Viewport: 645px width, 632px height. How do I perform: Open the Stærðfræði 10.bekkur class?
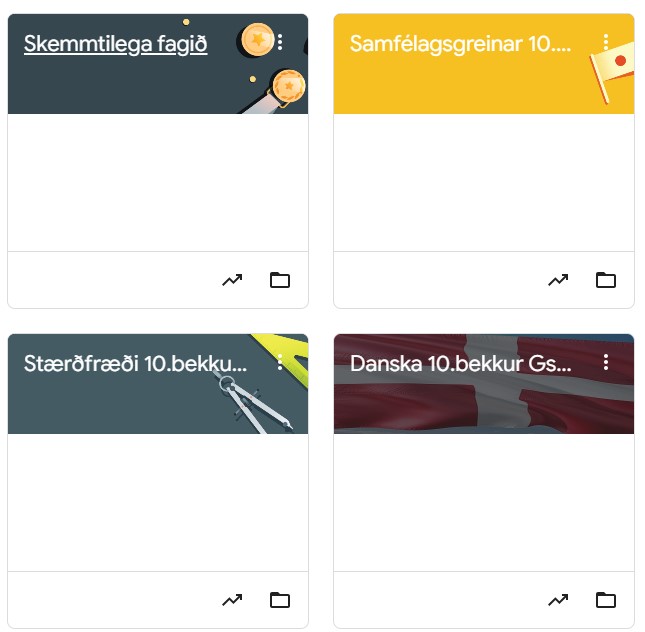(x=134, y=363)
